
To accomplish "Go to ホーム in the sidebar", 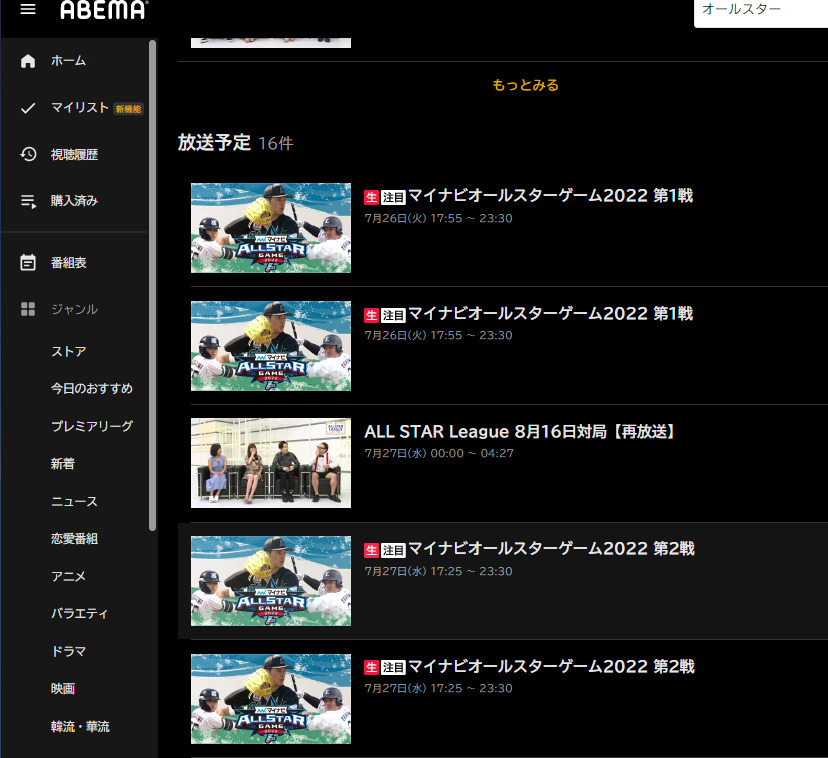I will [68, 61].
